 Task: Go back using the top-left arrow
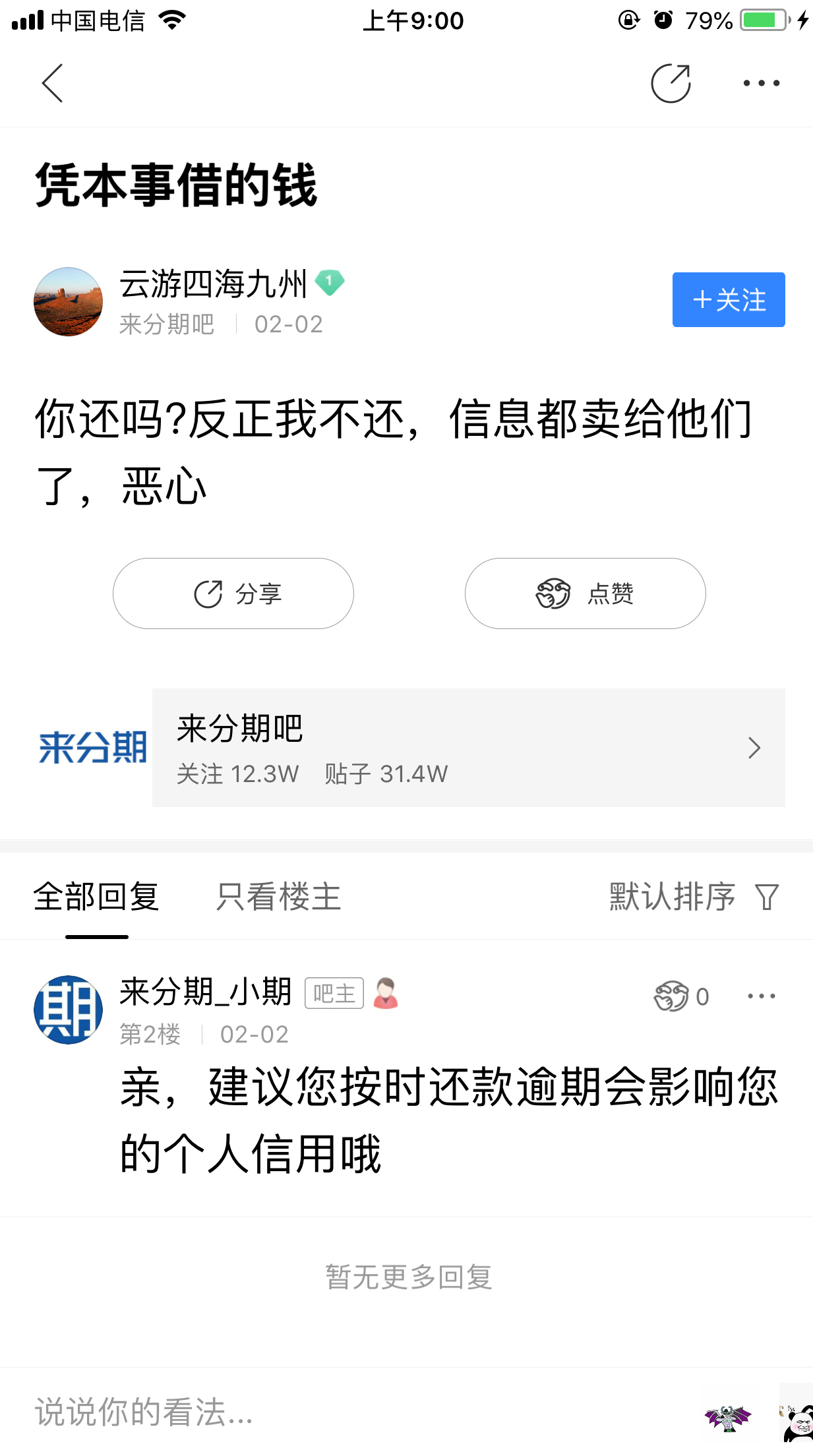[52, 83]
